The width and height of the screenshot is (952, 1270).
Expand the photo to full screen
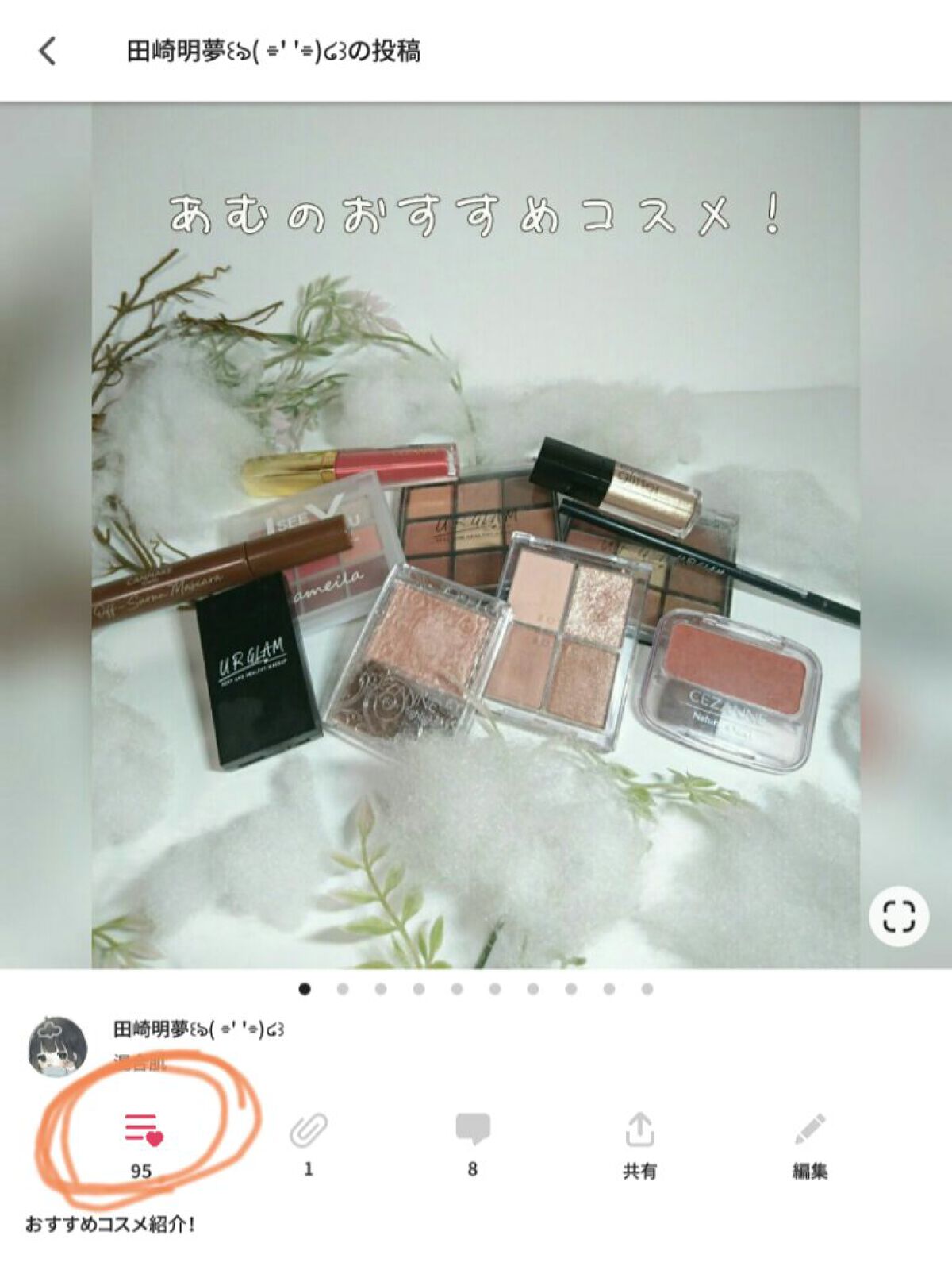click(898, 917)
